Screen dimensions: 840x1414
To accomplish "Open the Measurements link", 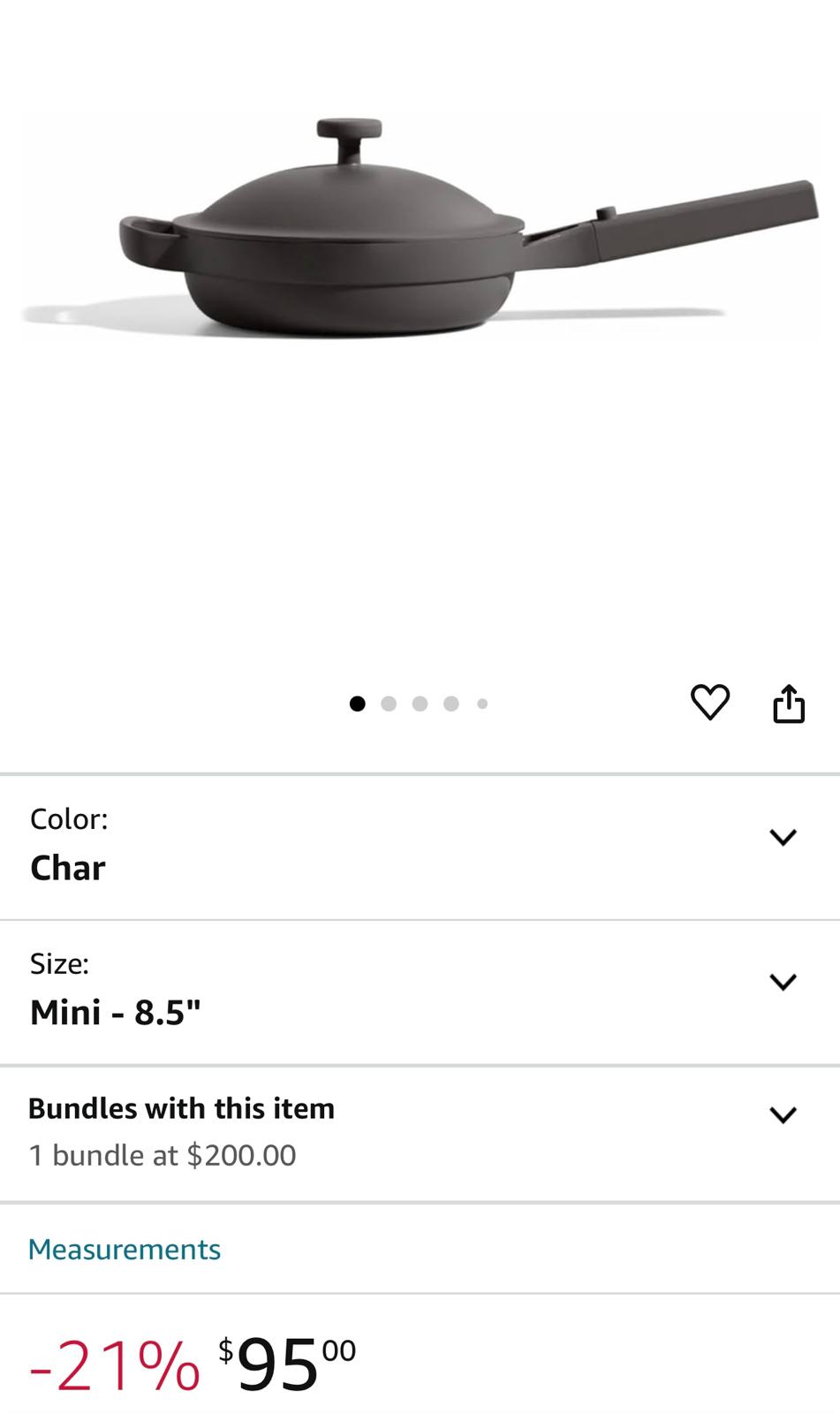I will point(125,1249).
